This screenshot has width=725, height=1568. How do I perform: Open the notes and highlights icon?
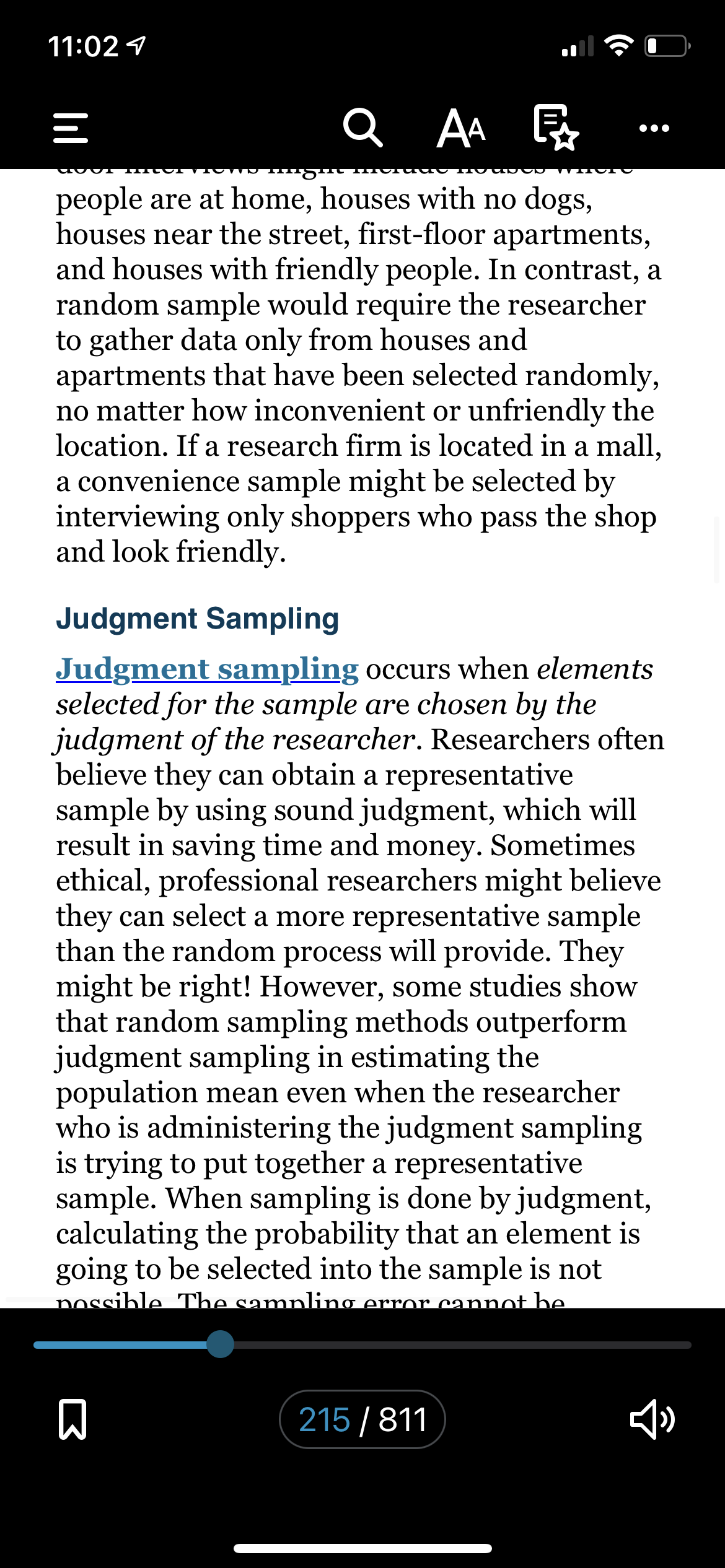pos(556,128)
